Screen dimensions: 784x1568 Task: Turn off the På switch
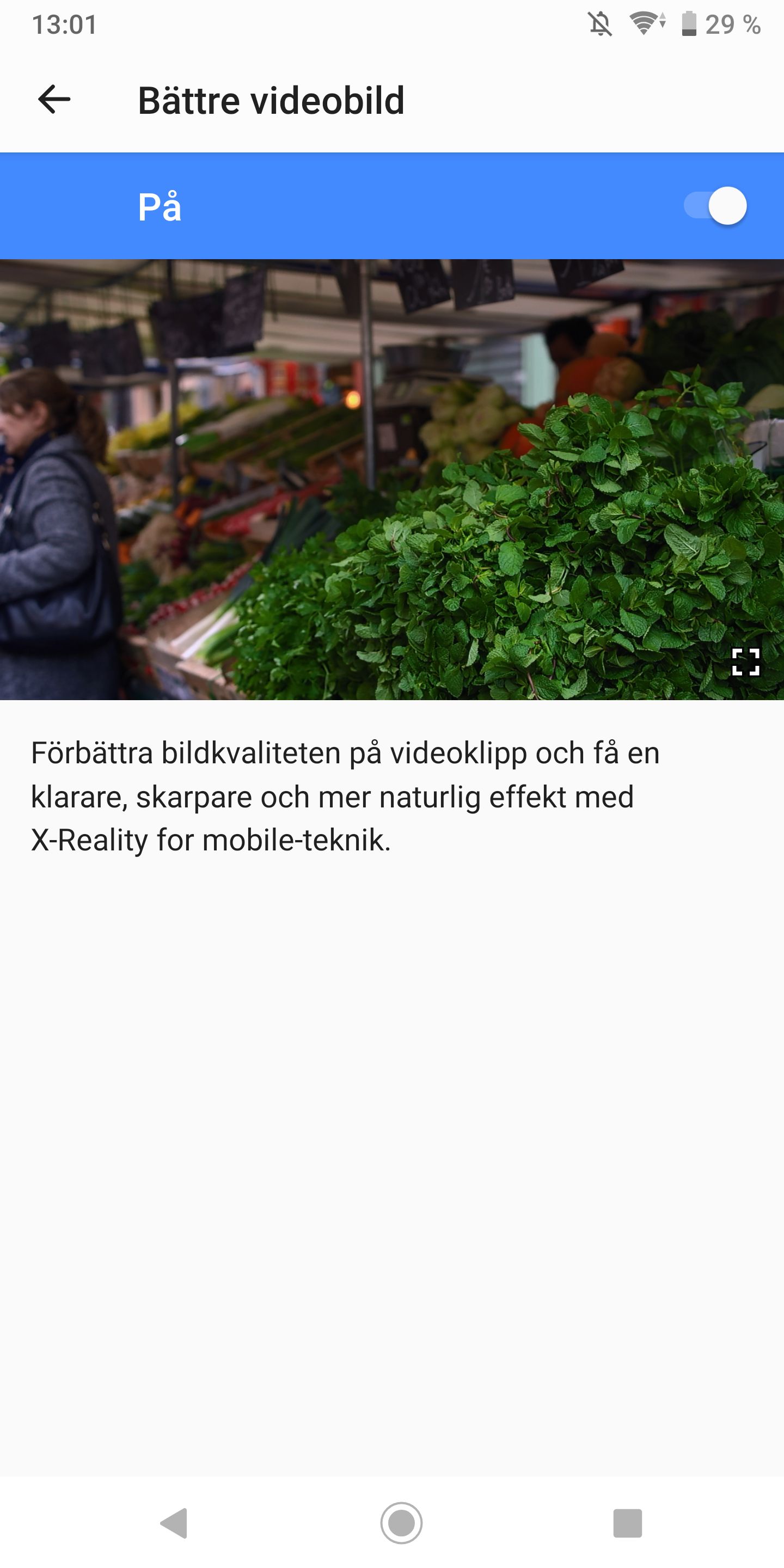(715, 206)
